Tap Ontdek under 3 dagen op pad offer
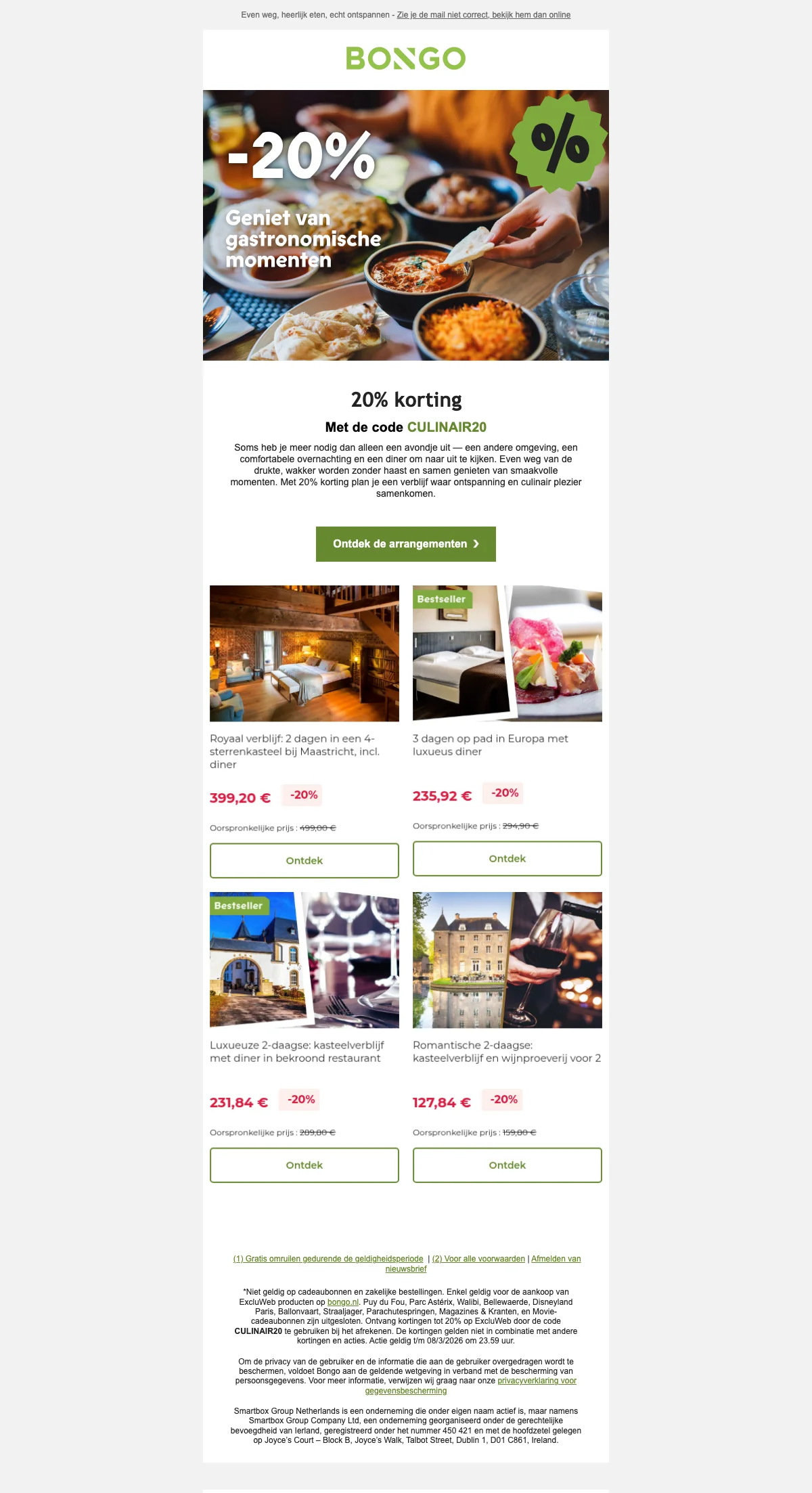Image resolution: width=812 pixels, height=1493 pixels. 507,858
